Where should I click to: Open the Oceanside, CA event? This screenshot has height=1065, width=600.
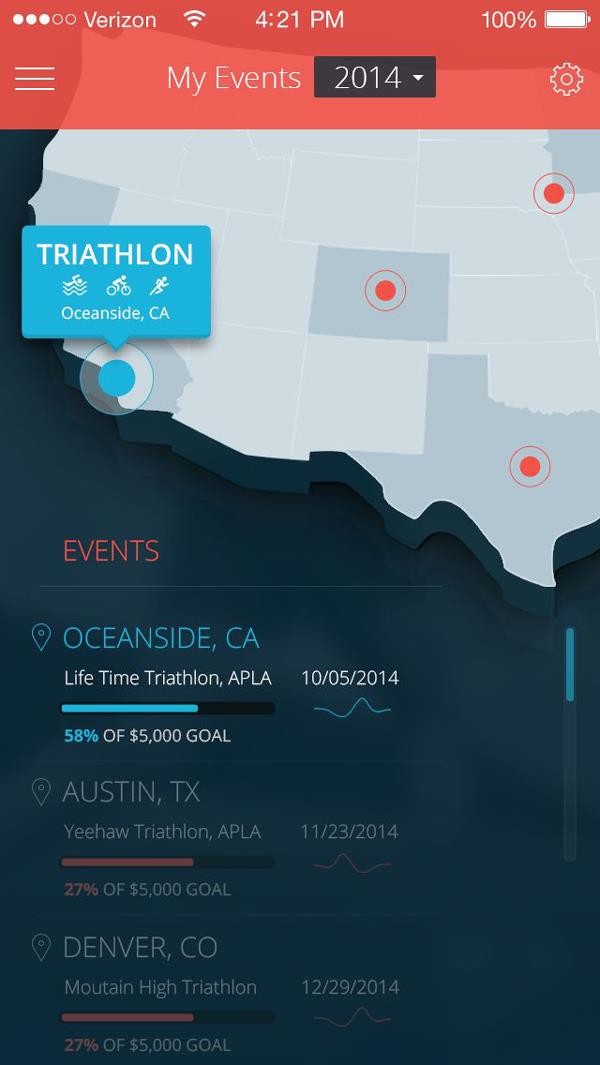pos(160,638)
